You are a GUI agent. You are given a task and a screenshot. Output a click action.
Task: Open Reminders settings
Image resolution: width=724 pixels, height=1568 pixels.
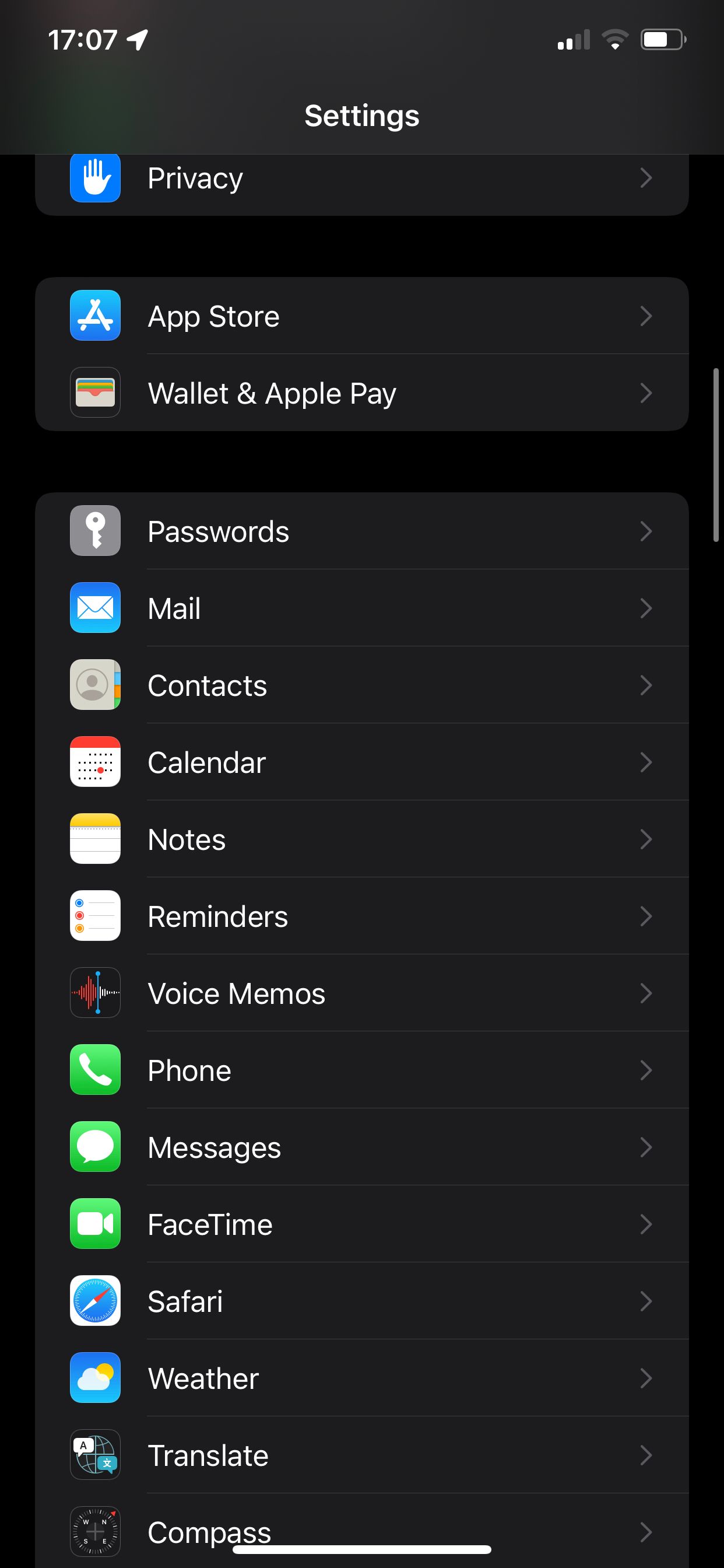click(x=362, y=915)
